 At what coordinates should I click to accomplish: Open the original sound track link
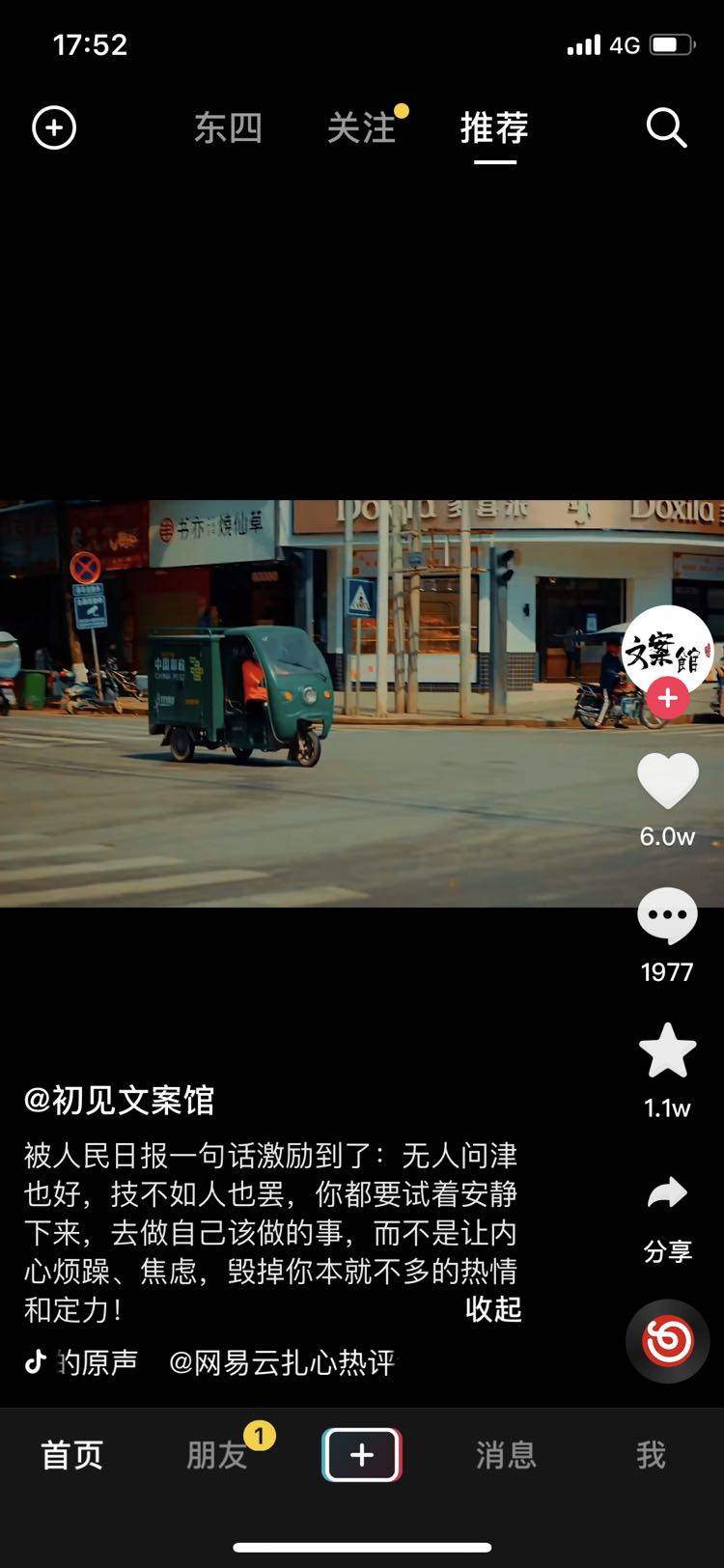click(97, 1362)
